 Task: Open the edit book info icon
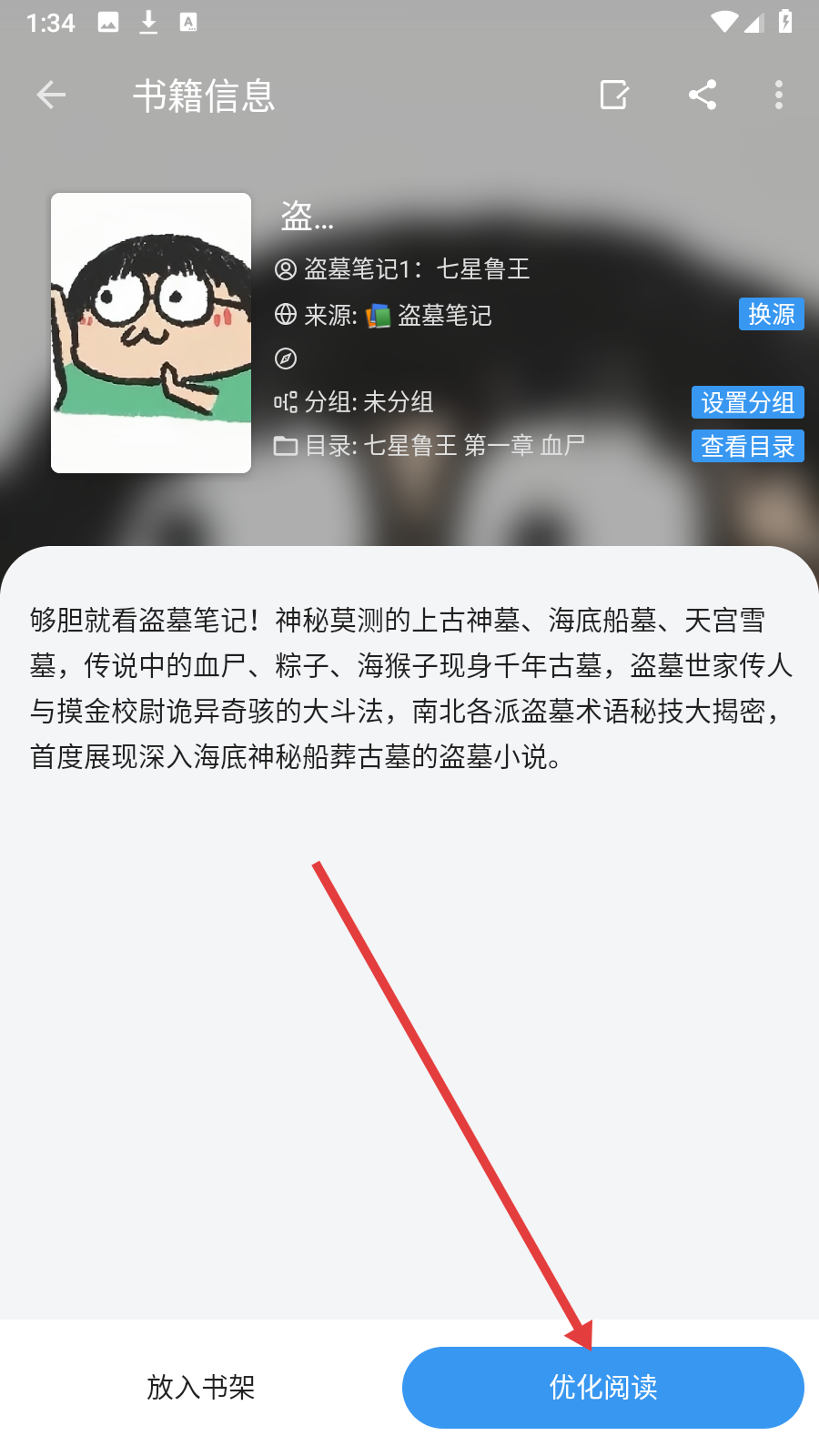click(x=615, y=95)
